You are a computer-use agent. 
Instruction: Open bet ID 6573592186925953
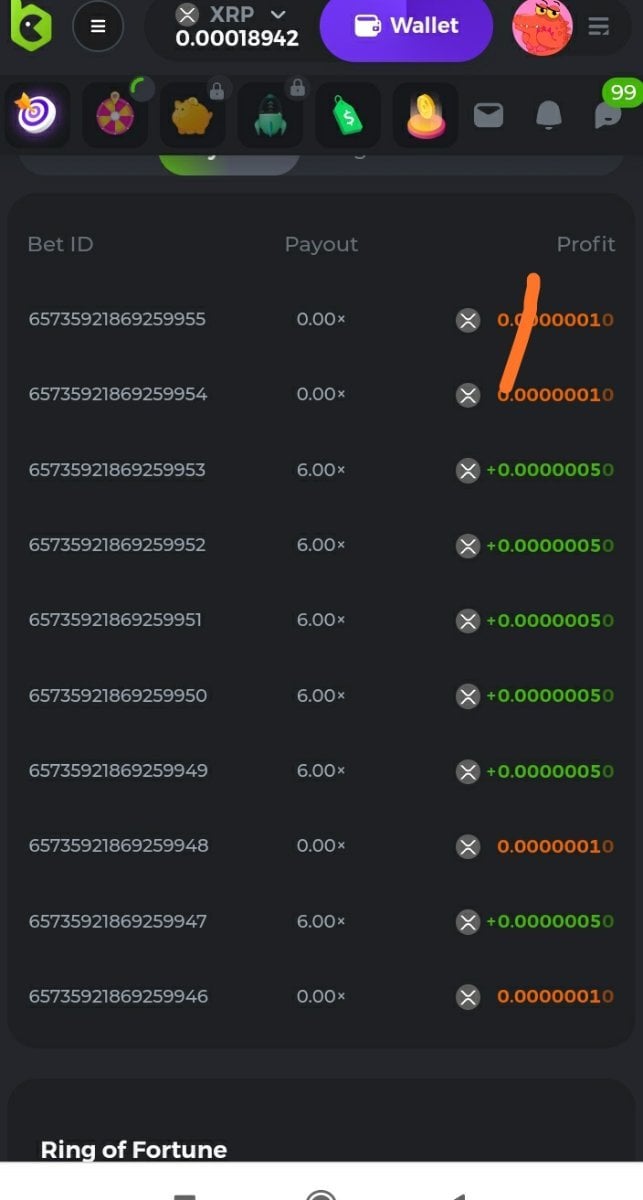[117, 469]
